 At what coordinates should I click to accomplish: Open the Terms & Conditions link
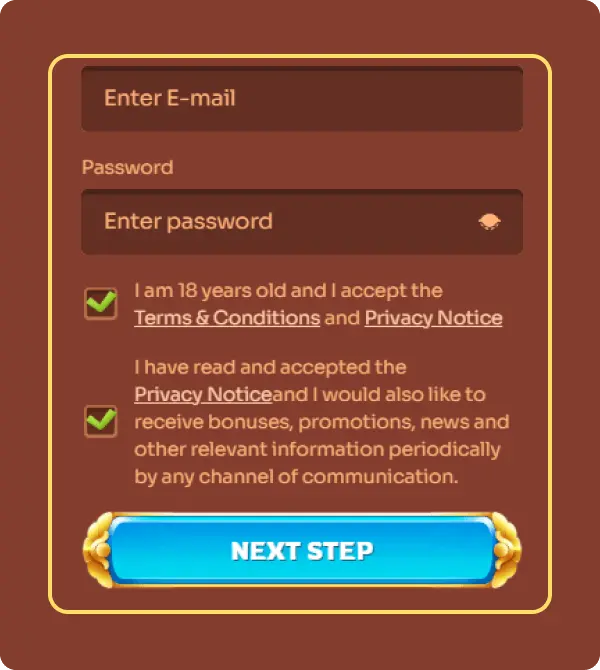tap(227, 318)
